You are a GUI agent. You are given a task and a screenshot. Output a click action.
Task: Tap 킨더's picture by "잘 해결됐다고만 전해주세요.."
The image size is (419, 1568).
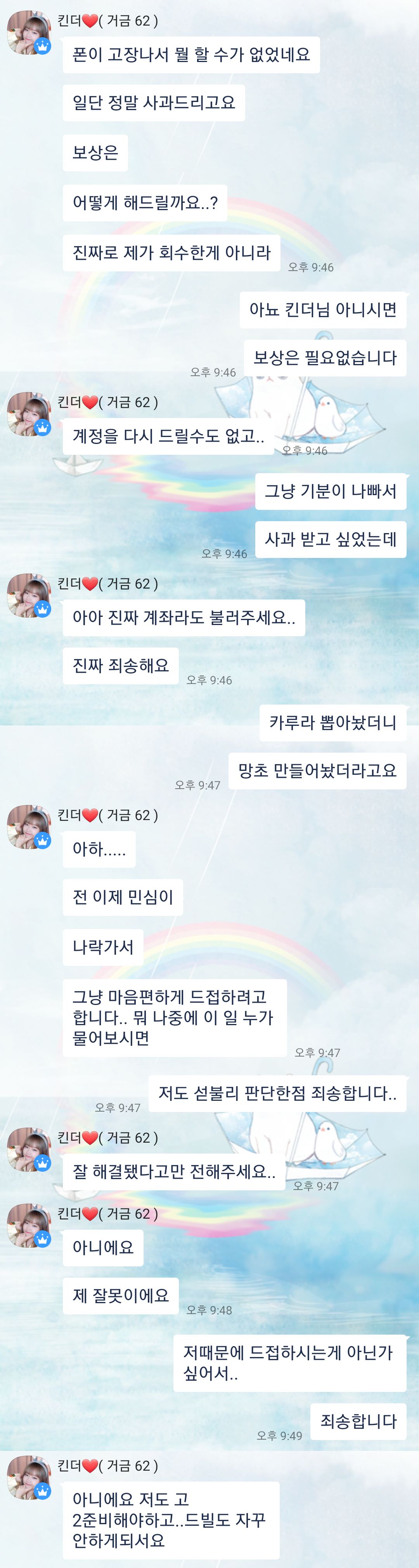(x=28, y=1149)
